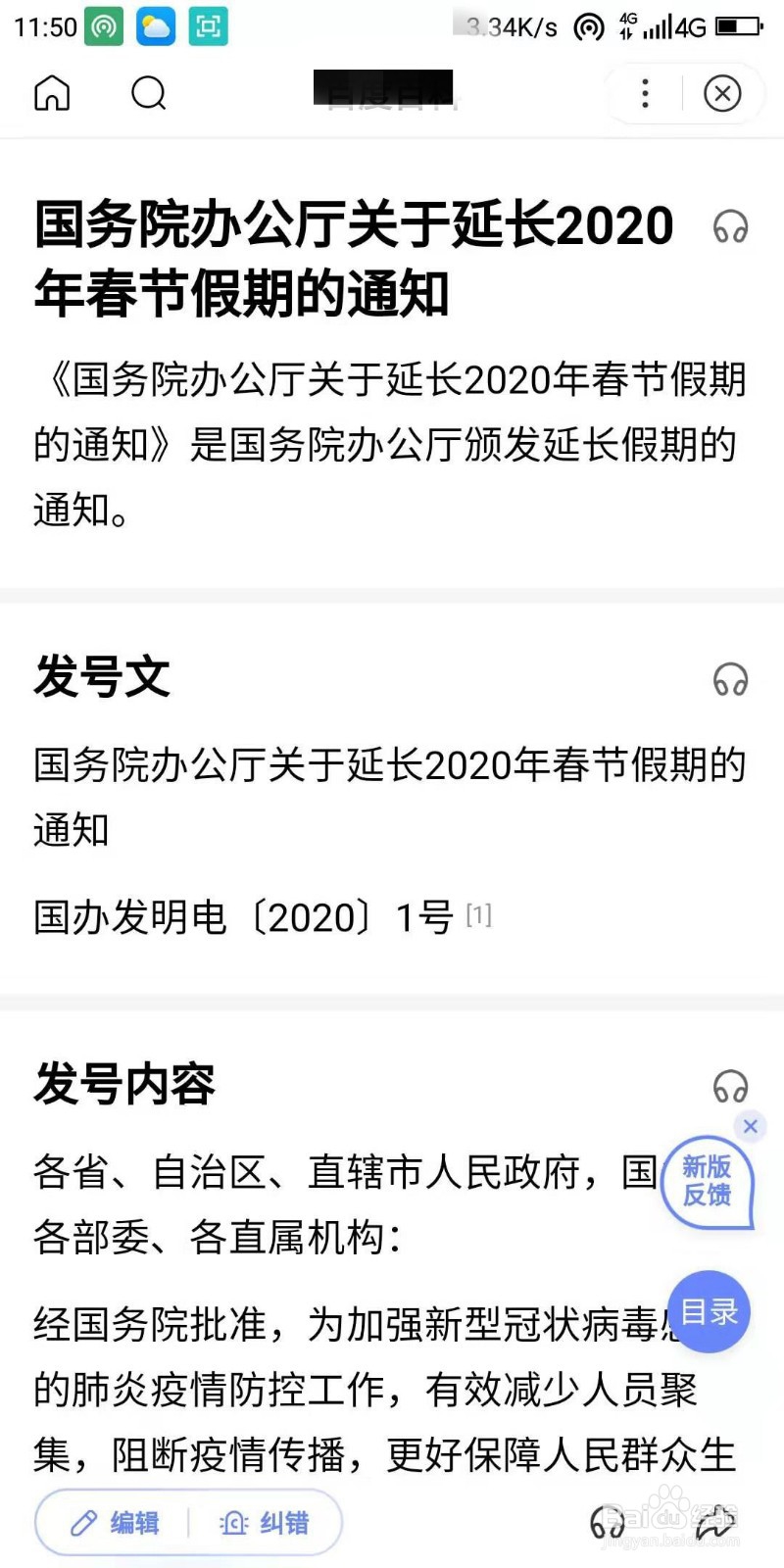The width and height of the screenshot is (784, 1568).
Task: Tap the headphone icon in bottom bar
Action: (608, 1523)
